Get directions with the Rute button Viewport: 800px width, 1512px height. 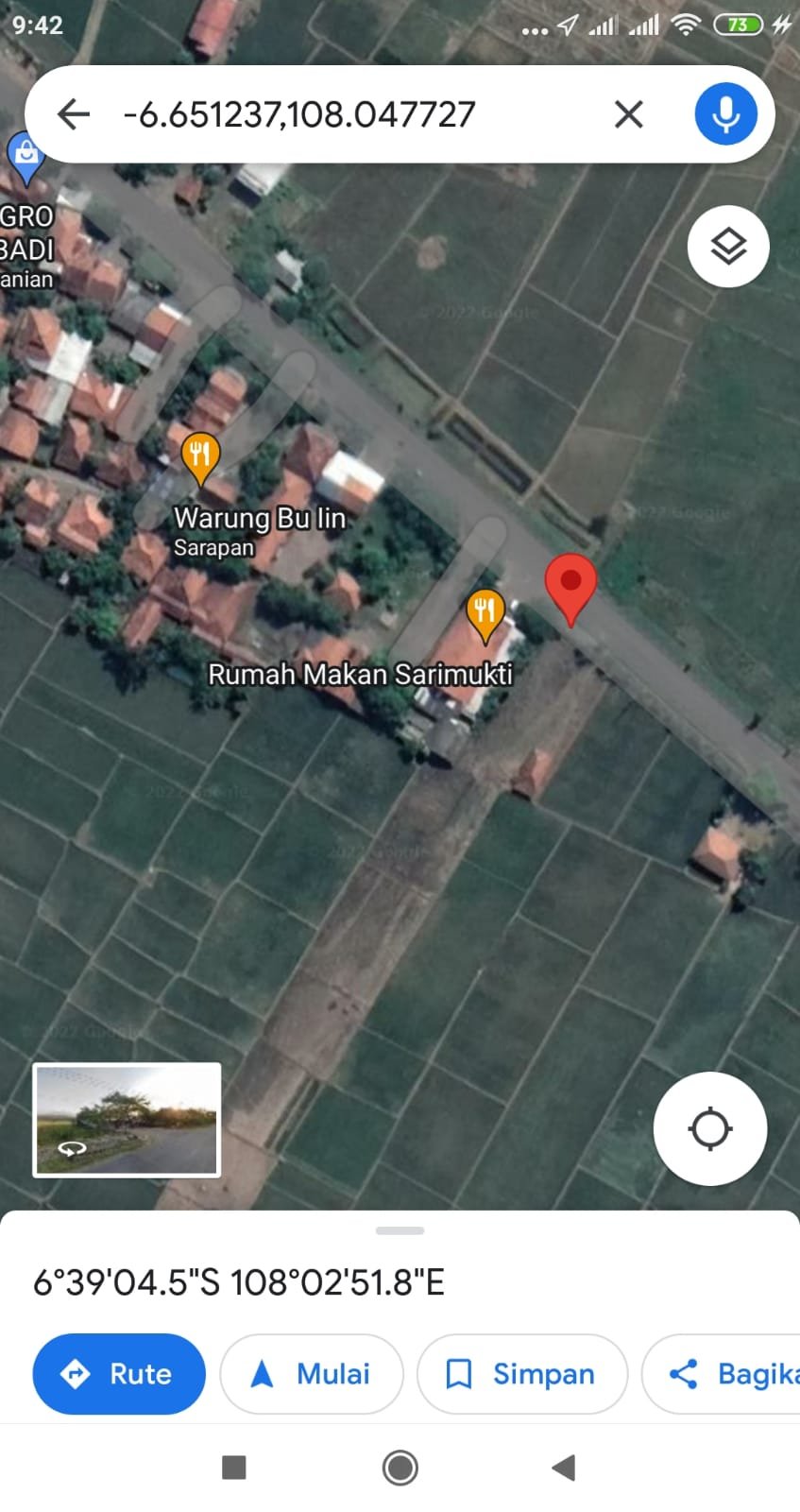pyautogui.click(x=119, y=1373)
